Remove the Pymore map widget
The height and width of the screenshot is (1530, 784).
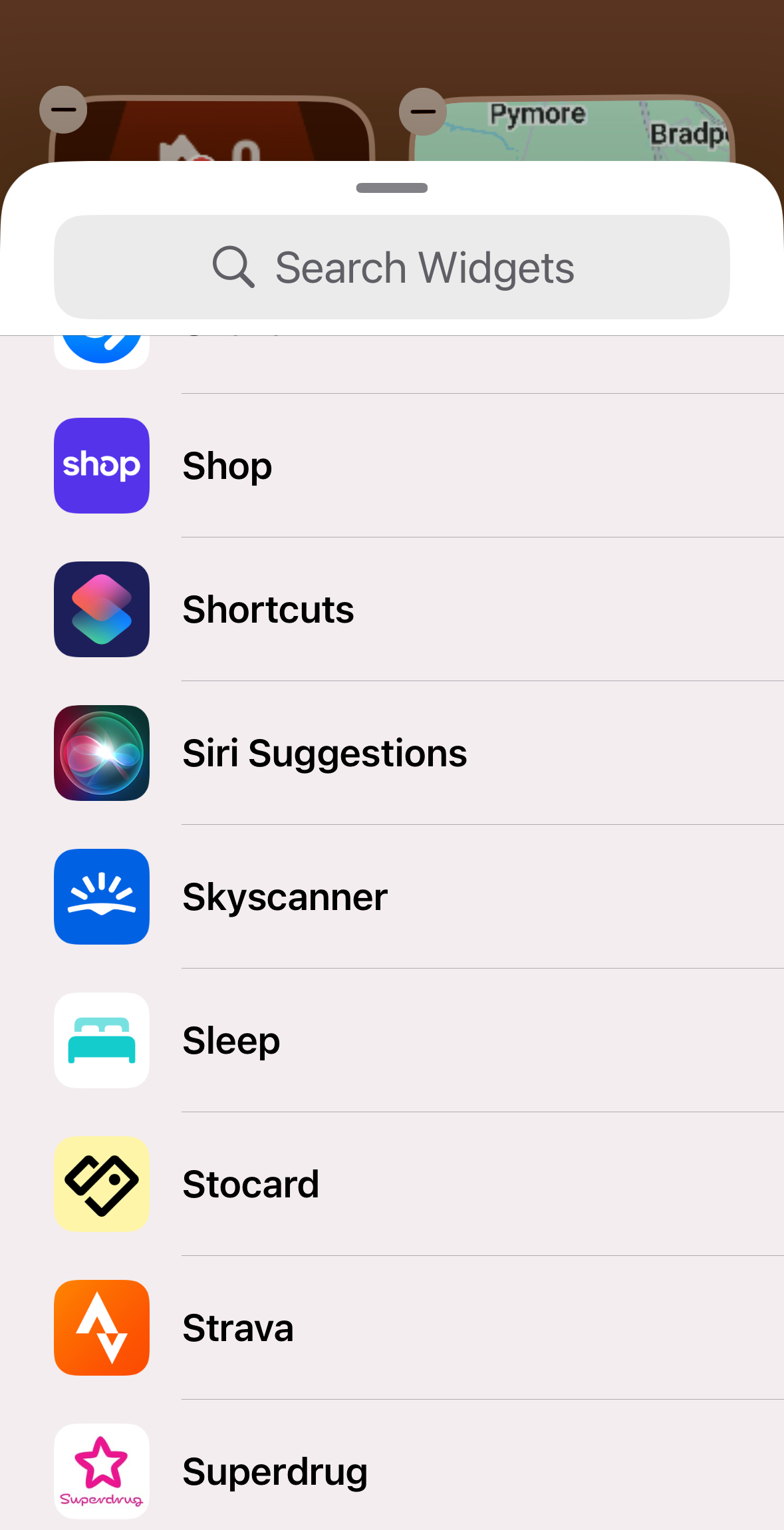coord(423,110)
